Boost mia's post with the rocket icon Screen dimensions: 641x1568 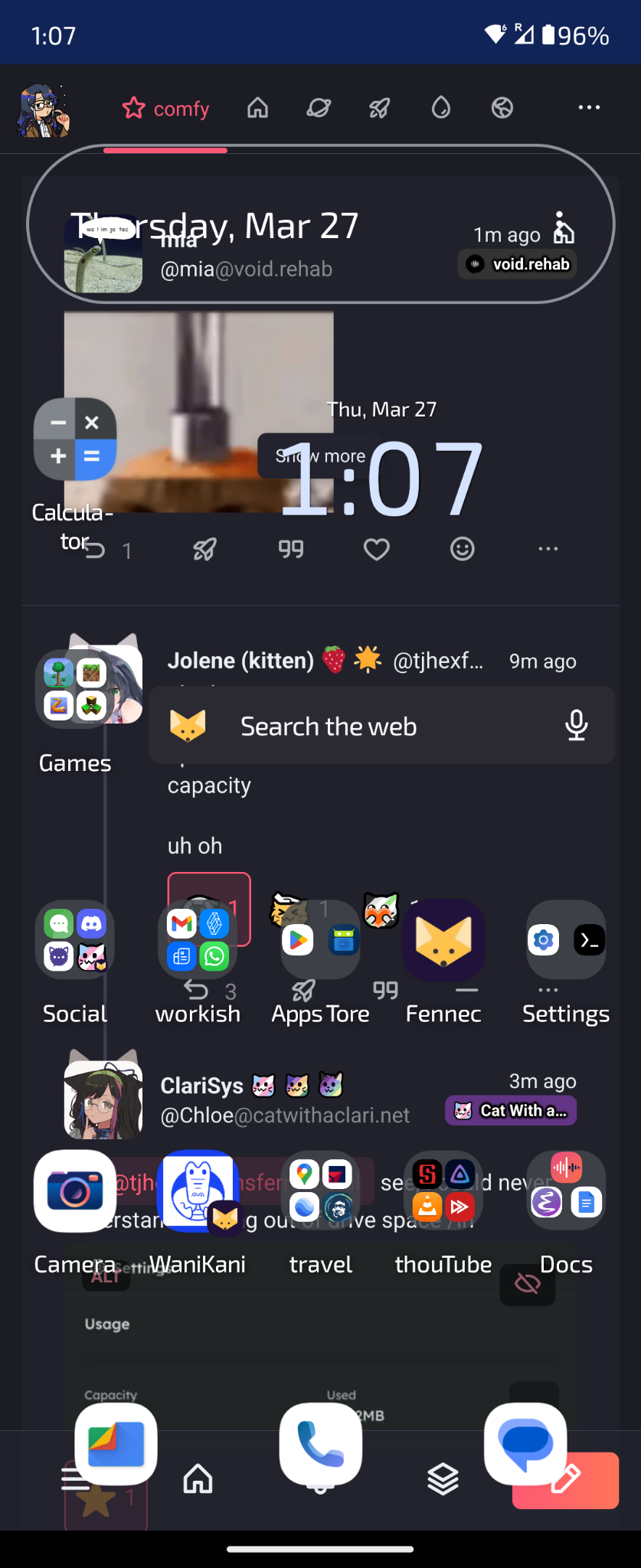[x=204, y=549]
